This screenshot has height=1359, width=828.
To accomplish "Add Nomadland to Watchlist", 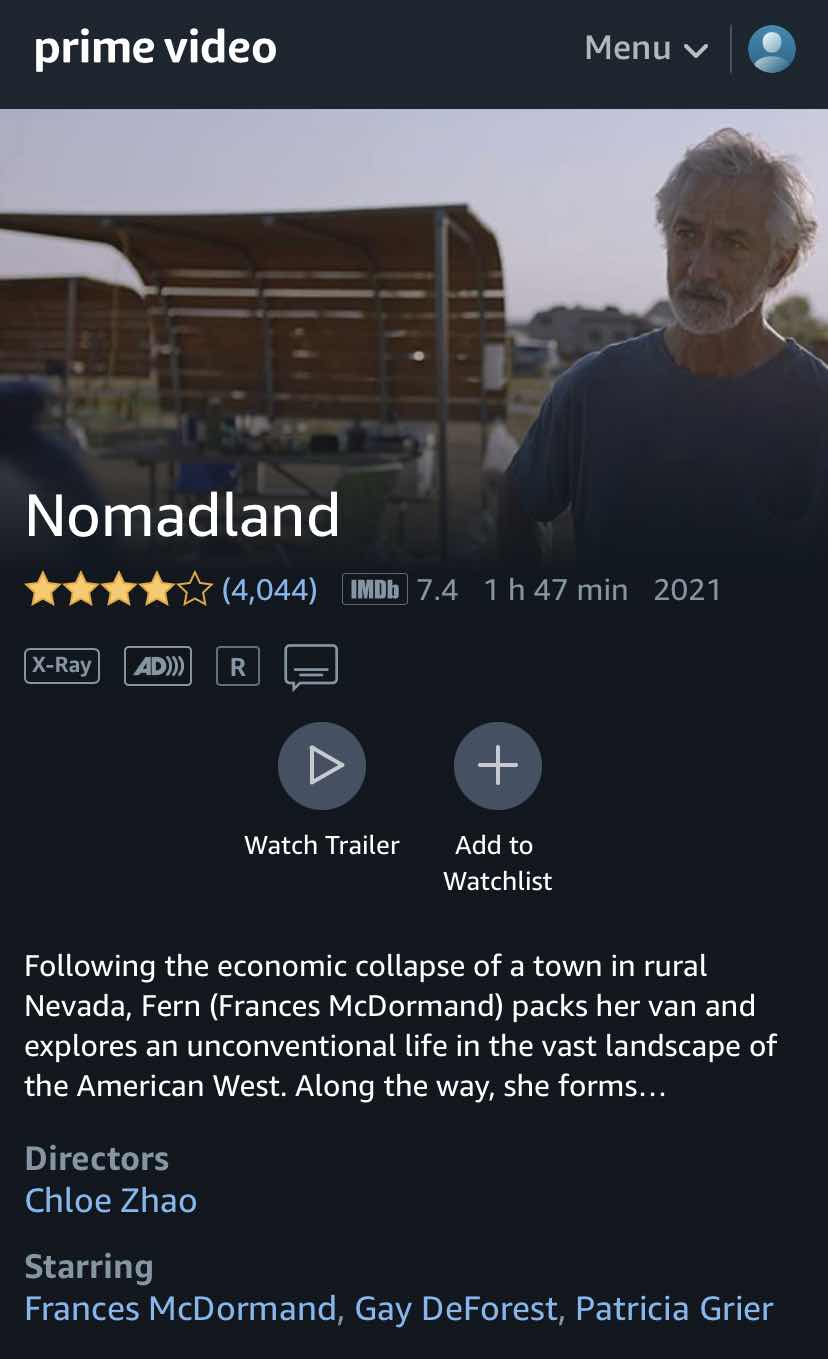I will pos(497,766).
